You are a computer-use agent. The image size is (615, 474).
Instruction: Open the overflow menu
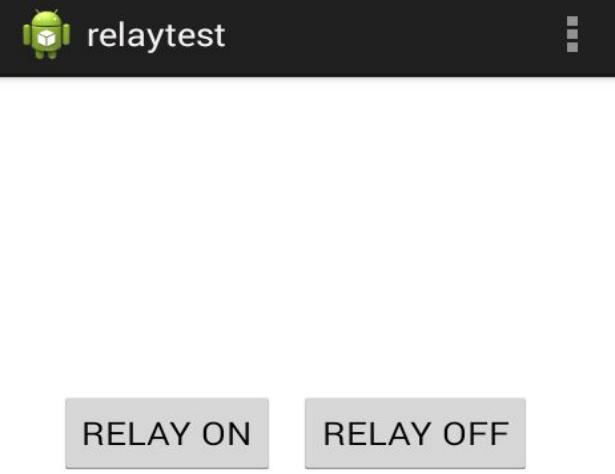click(x=572, y=34)
